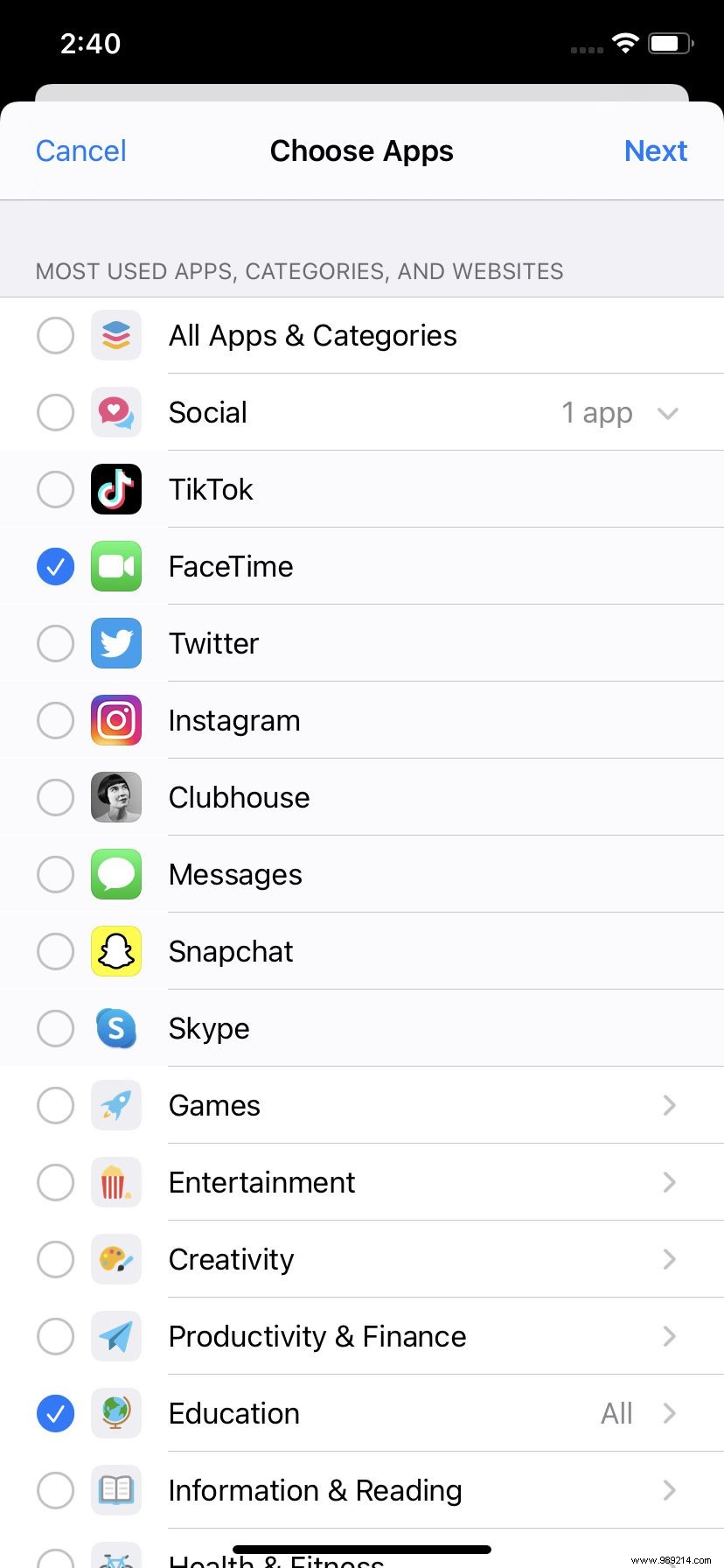
Task: Tap the Messages speech bubble icon
Action: [x=115, y=874]
